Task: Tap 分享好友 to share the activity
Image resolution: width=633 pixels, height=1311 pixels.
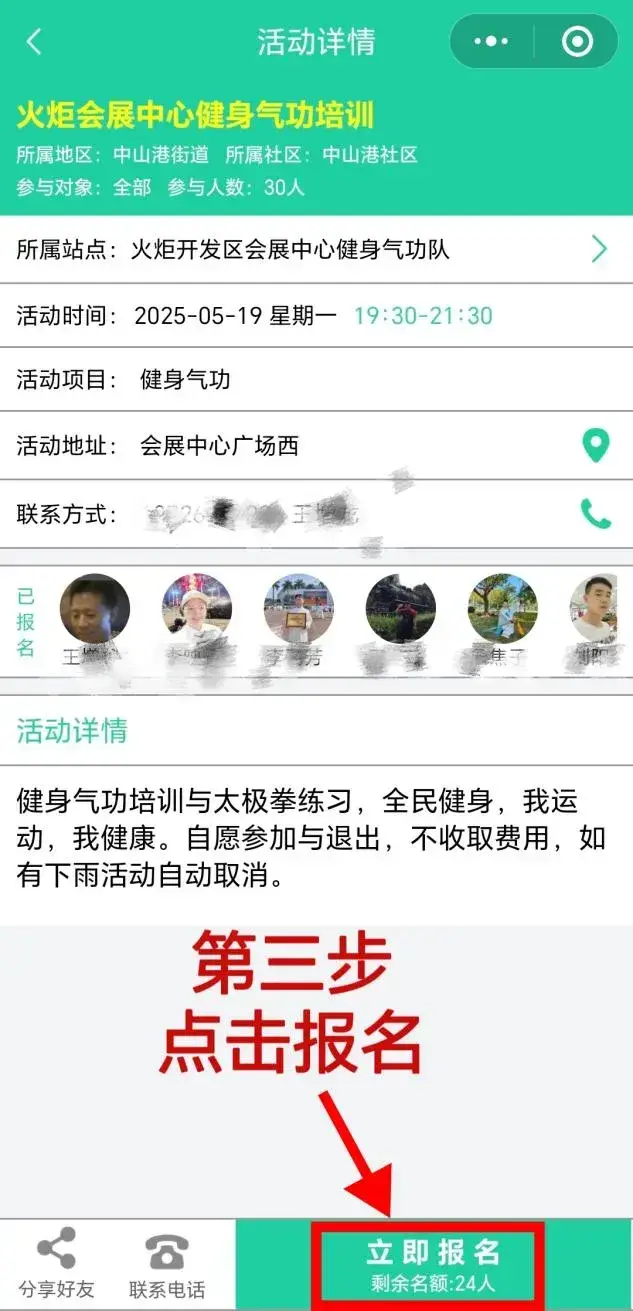Action: pyautogui.click(x=56, y=1265)
